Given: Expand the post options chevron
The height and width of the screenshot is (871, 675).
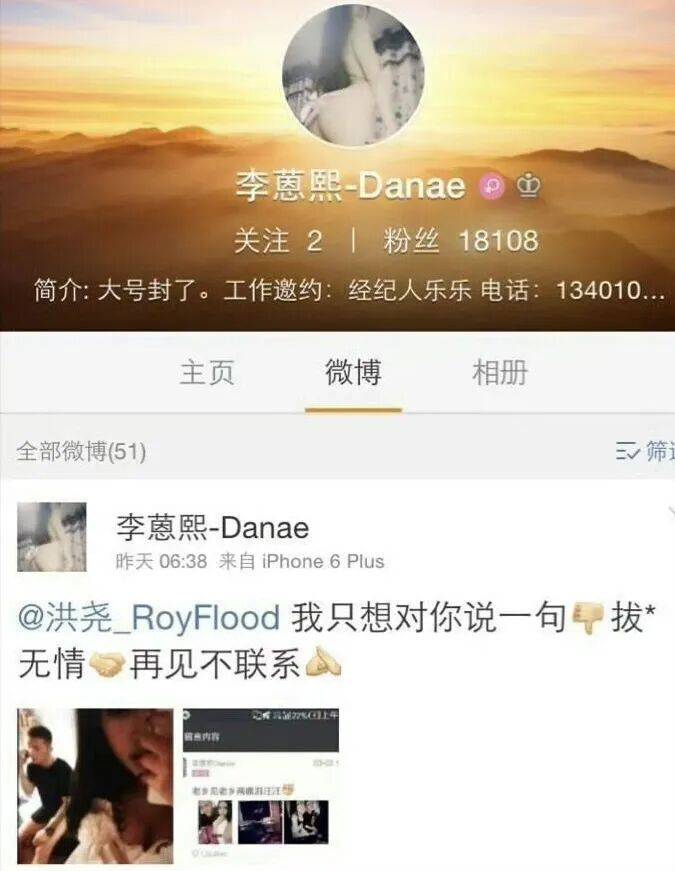Looking at the screenshot, I should (x=668, y=511).
